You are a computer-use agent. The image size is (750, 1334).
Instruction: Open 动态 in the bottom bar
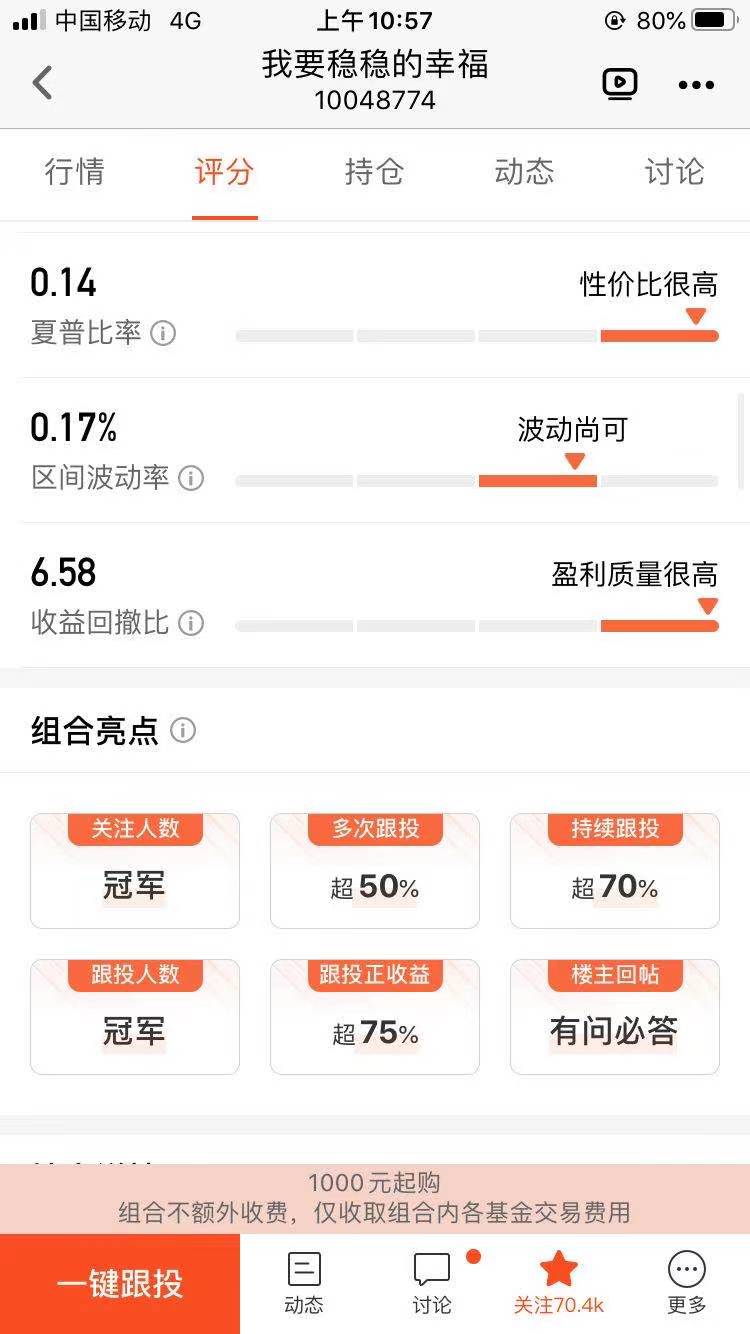(x=304, y=1283)
